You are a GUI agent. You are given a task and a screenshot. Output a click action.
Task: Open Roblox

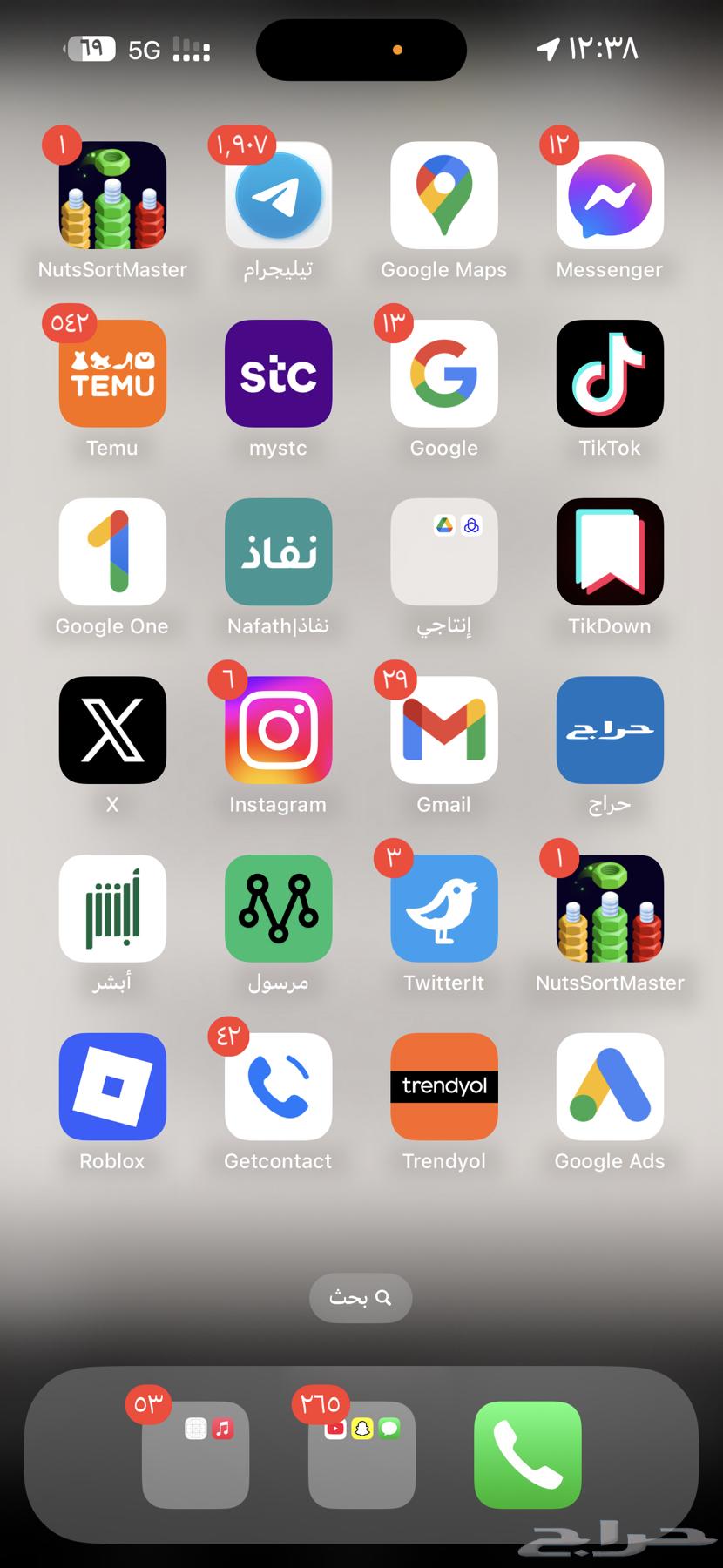point(112,1087)
